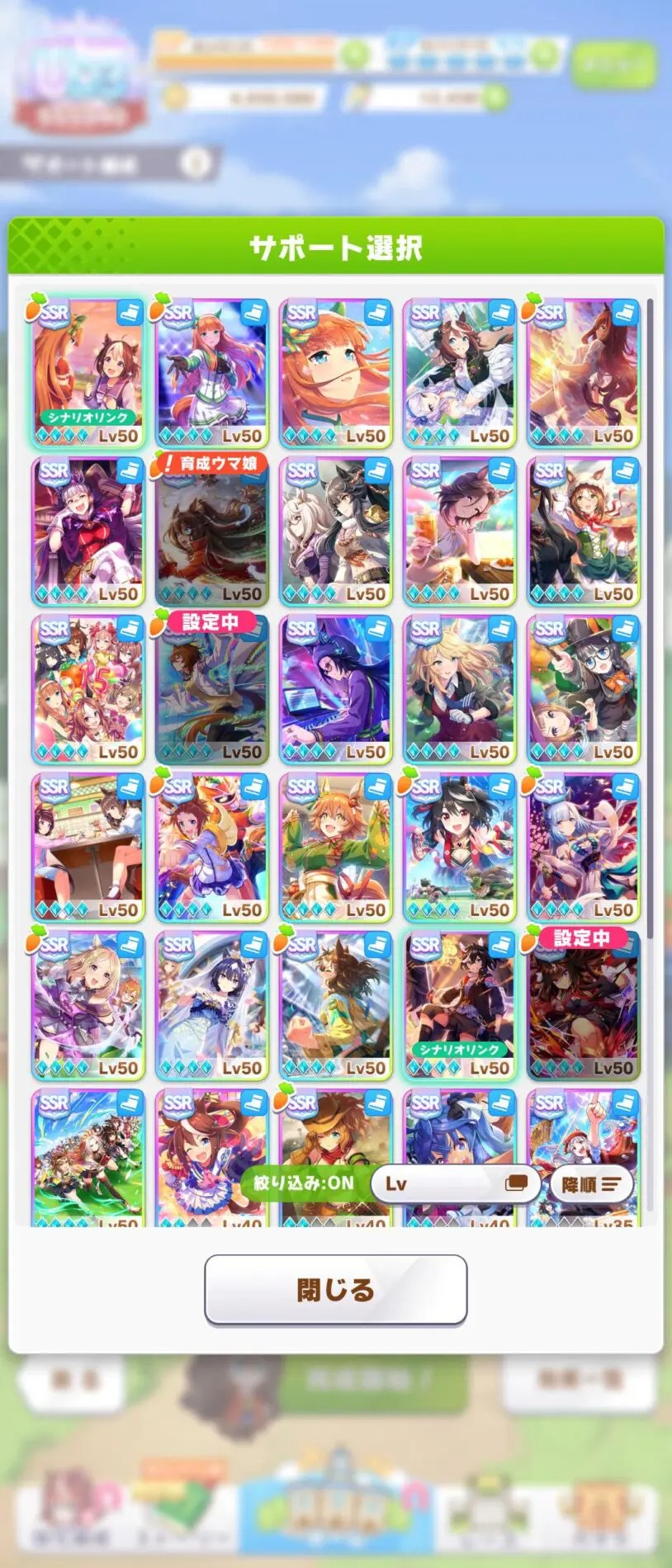Screen dimensions: 672x1568
Task: Toggle the 降順 sort order button
Action: [x=591, y=1184]
